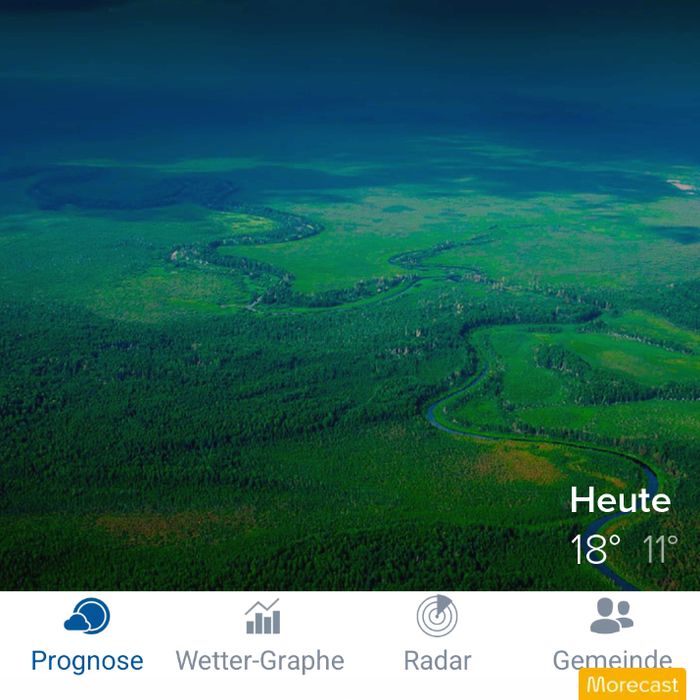Open the Gemeinde community tab
Image resolution: width=700 pixels, height=700 pixels.
[612, 636]
